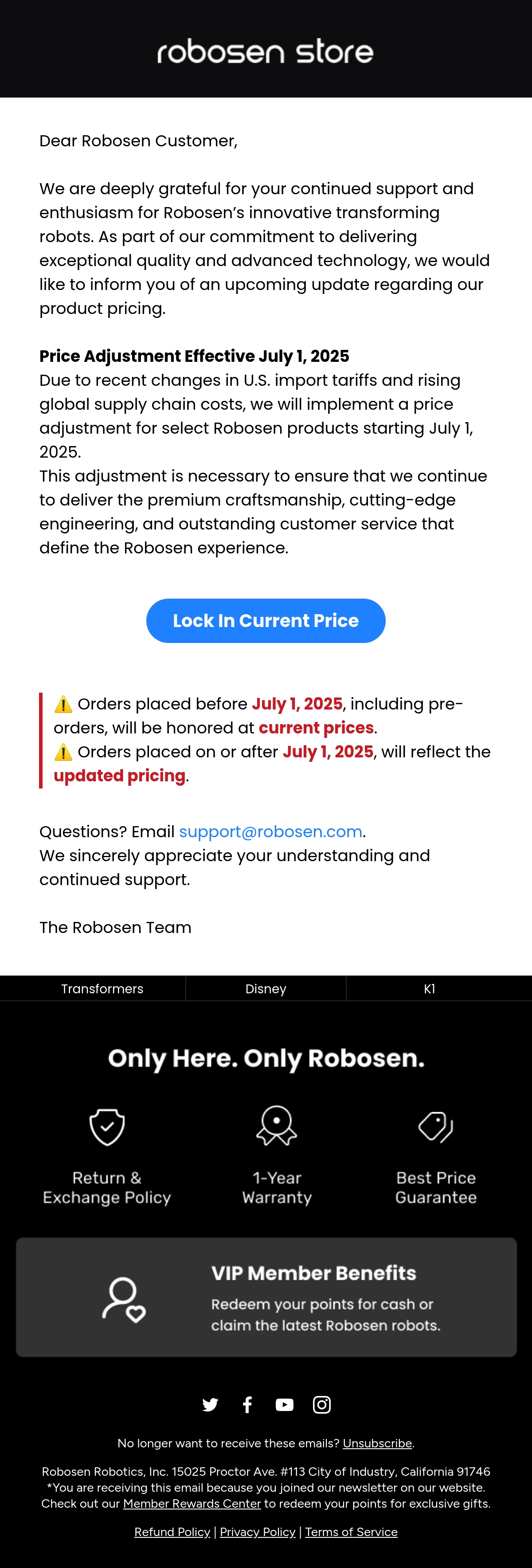This screenshot has height=1568, width=532.
Task: Open the Transformers category
Action: point(102,988)
